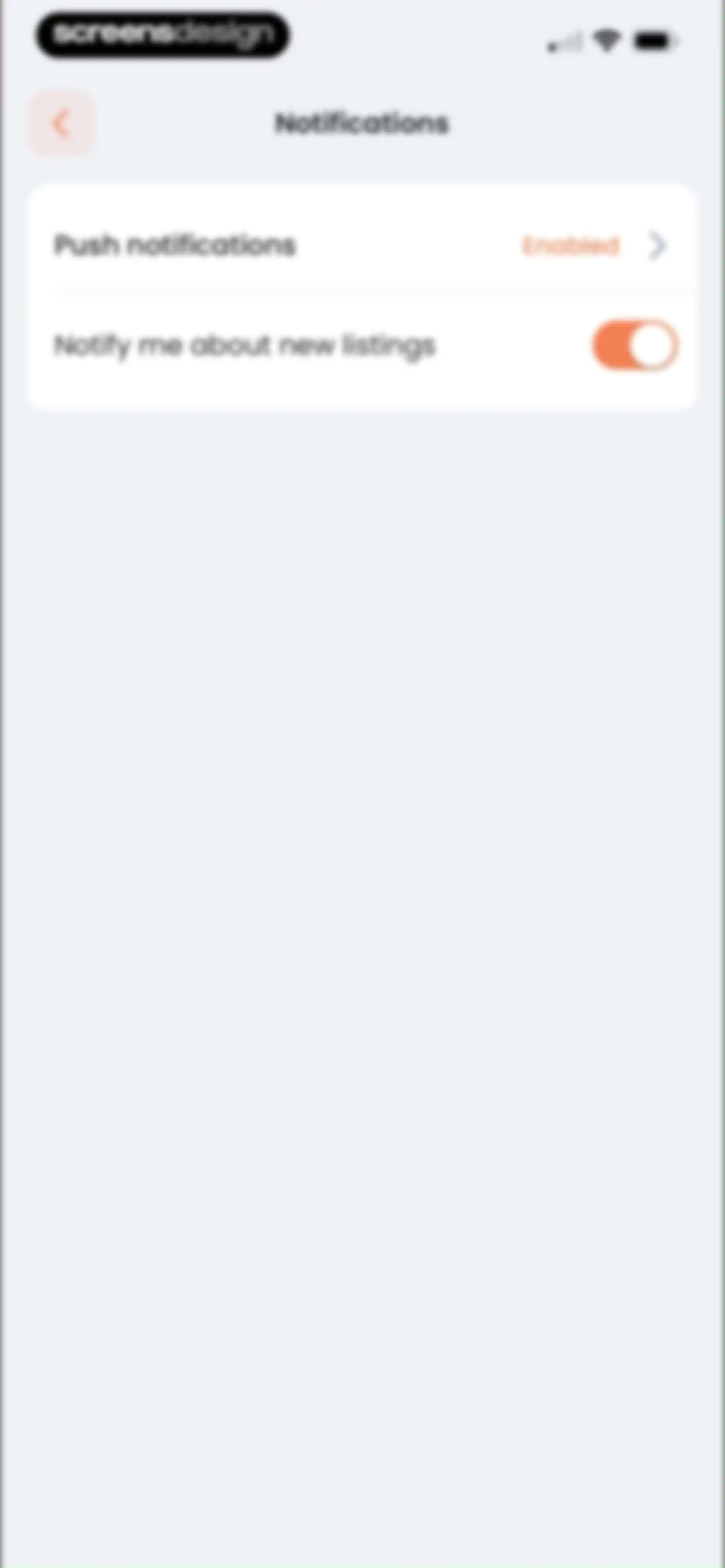Go back from the Notifications screen

[x=61, y=124]
